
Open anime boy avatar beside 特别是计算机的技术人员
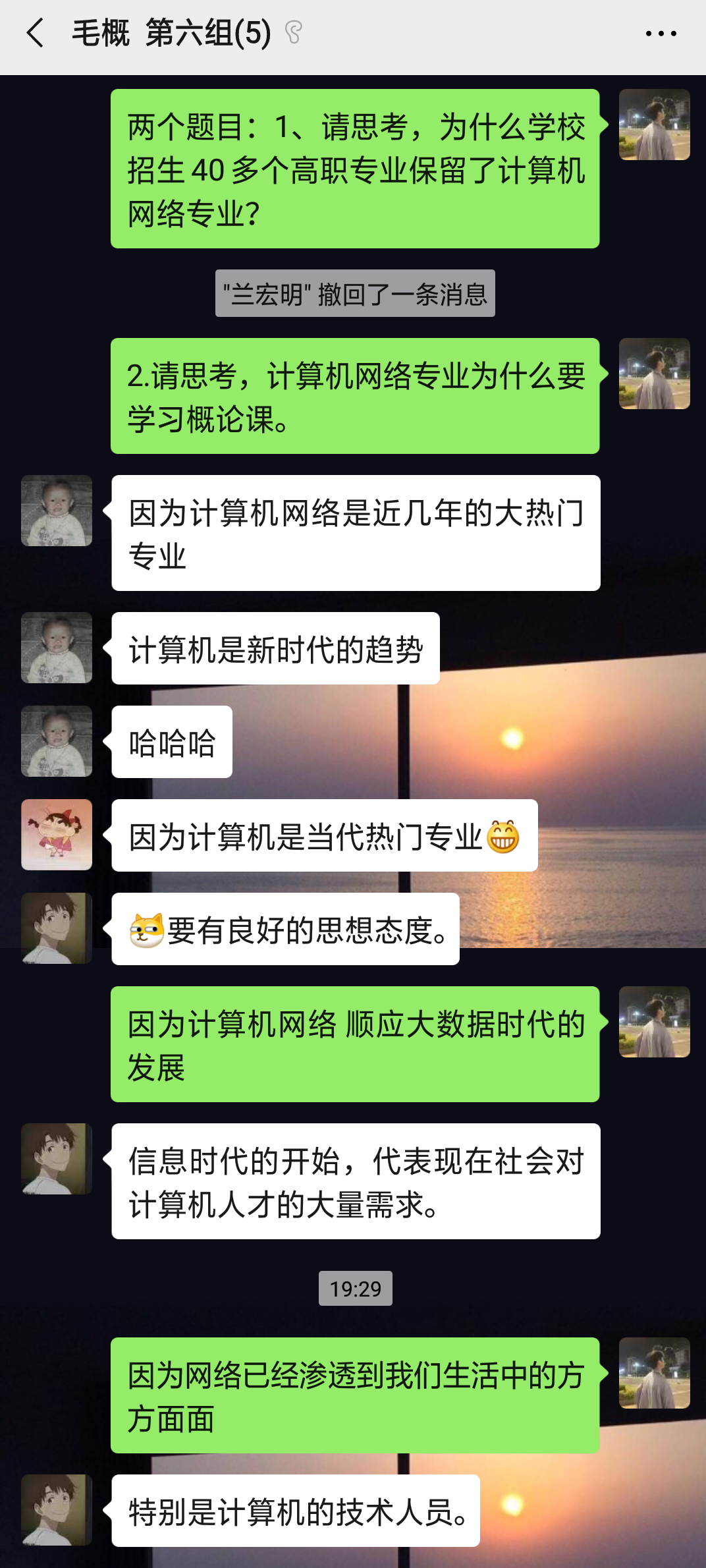click(x=57, y=1510)
